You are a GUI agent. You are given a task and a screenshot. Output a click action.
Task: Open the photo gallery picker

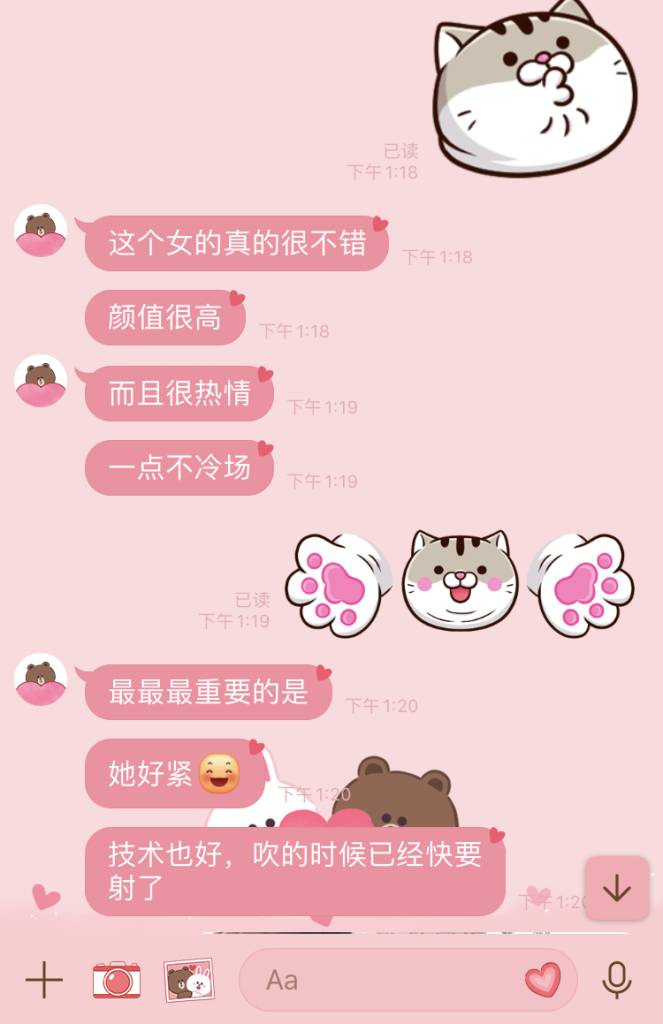point(188,980)
